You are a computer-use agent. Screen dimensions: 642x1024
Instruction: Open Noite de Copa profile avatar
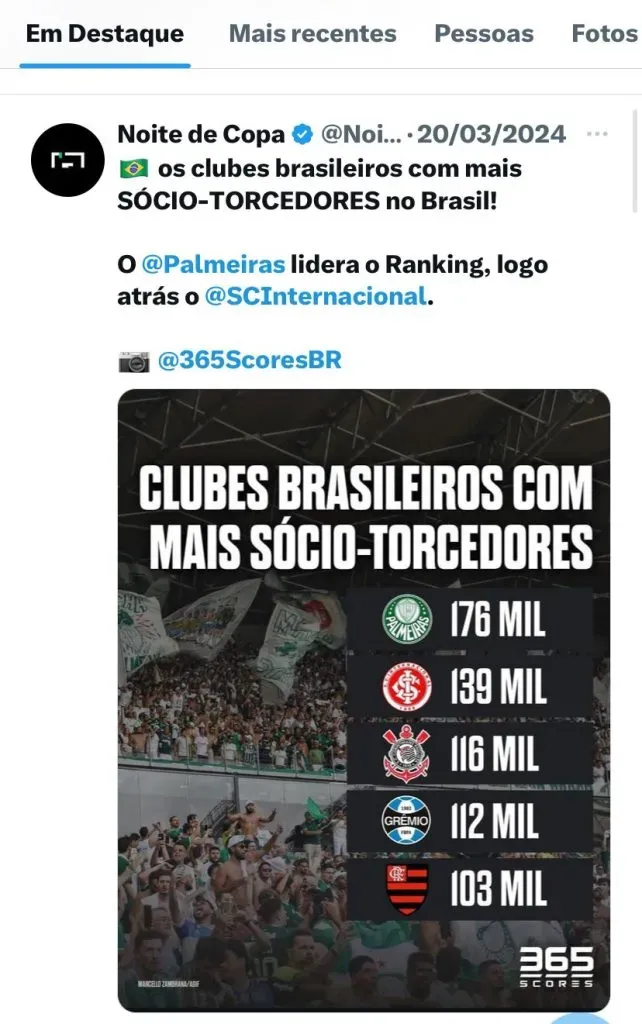point(68,160)
